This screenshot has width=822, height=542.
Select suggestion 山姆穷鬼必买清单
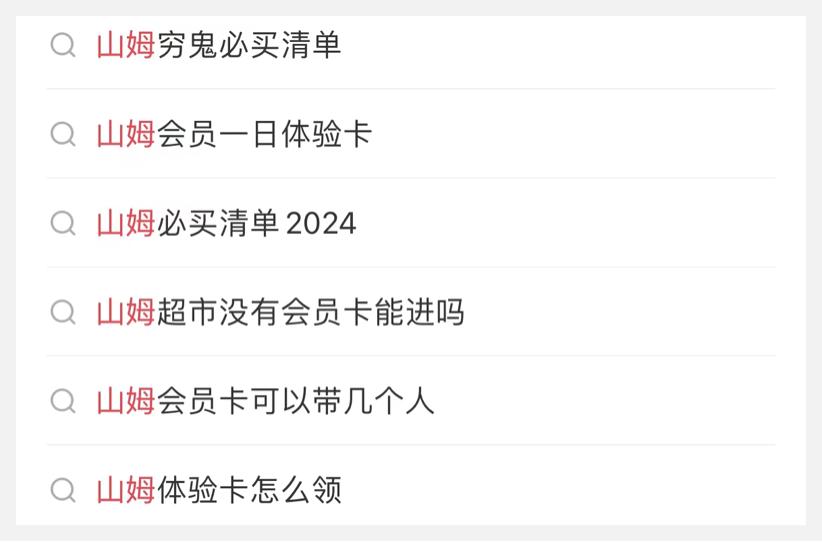(411, 46)
